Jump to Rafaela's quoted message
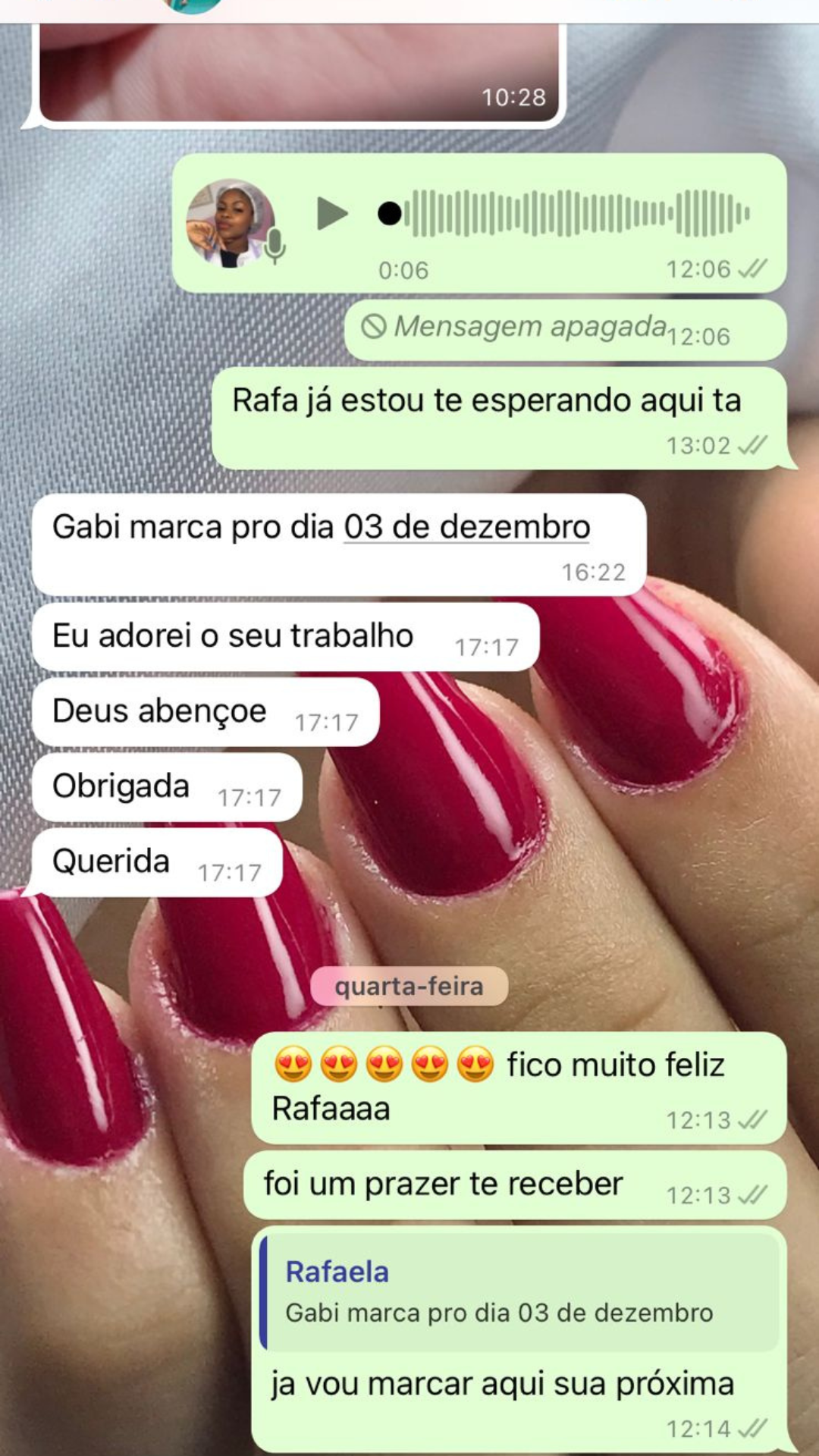The height and width of the screenshot is (1456, 819). [x=520, y=1292]
